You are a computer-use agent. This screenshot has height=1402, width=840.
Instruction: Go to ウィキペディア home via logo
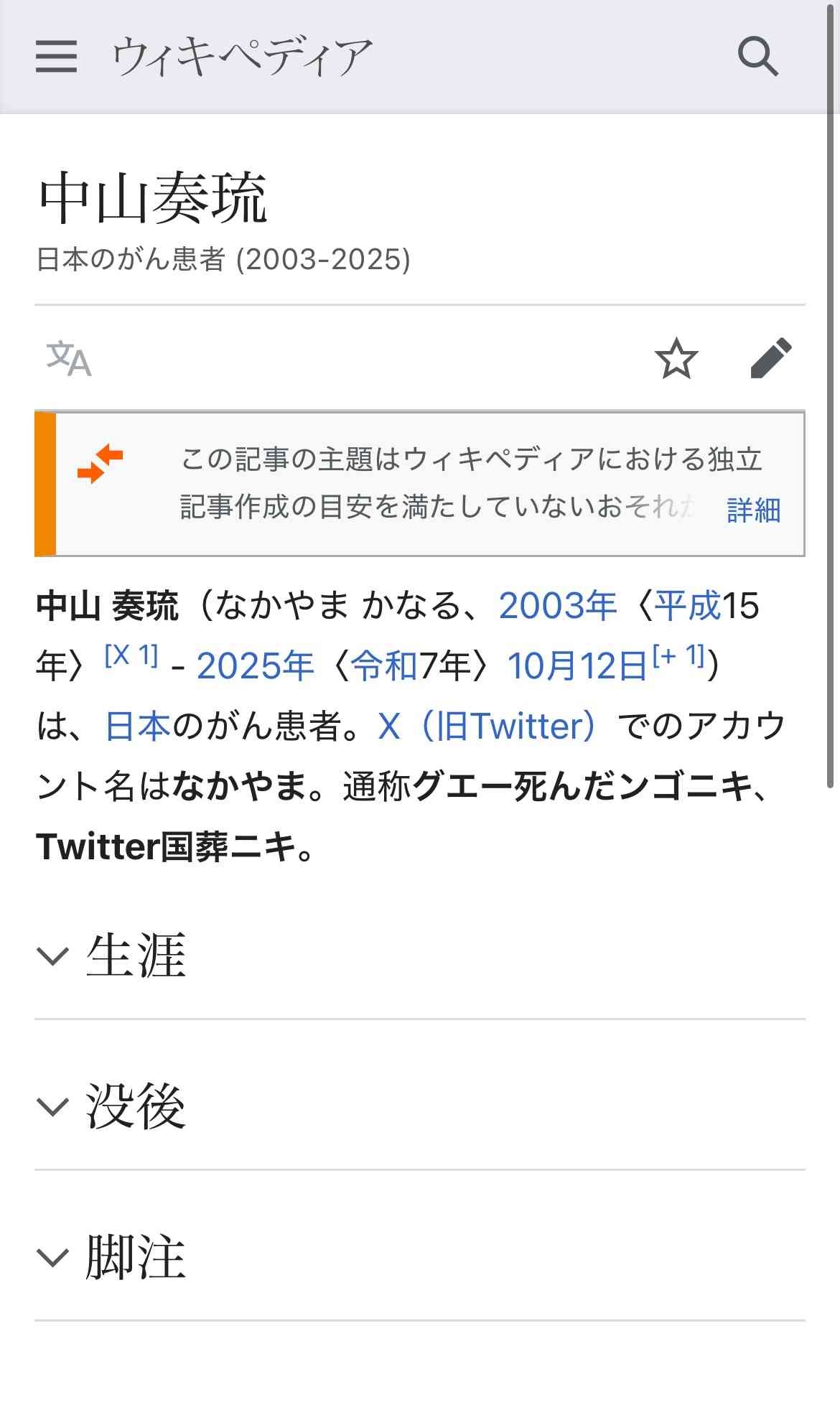point(242,56)
